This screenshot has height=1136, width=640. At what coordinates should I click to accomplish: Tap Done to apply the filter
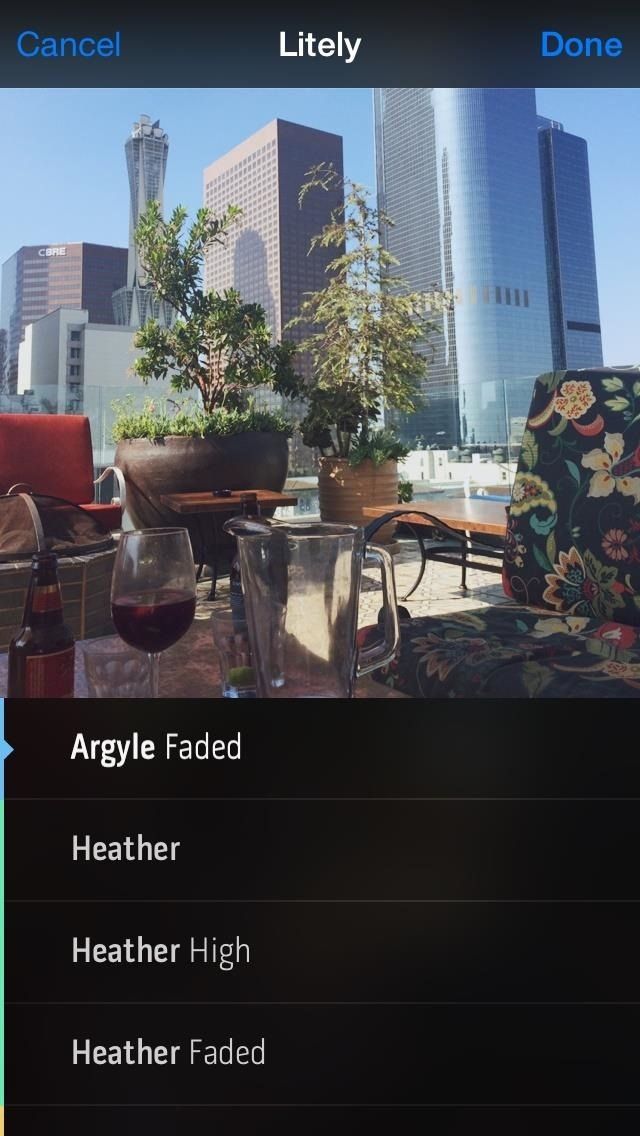(x=581, y=45)
